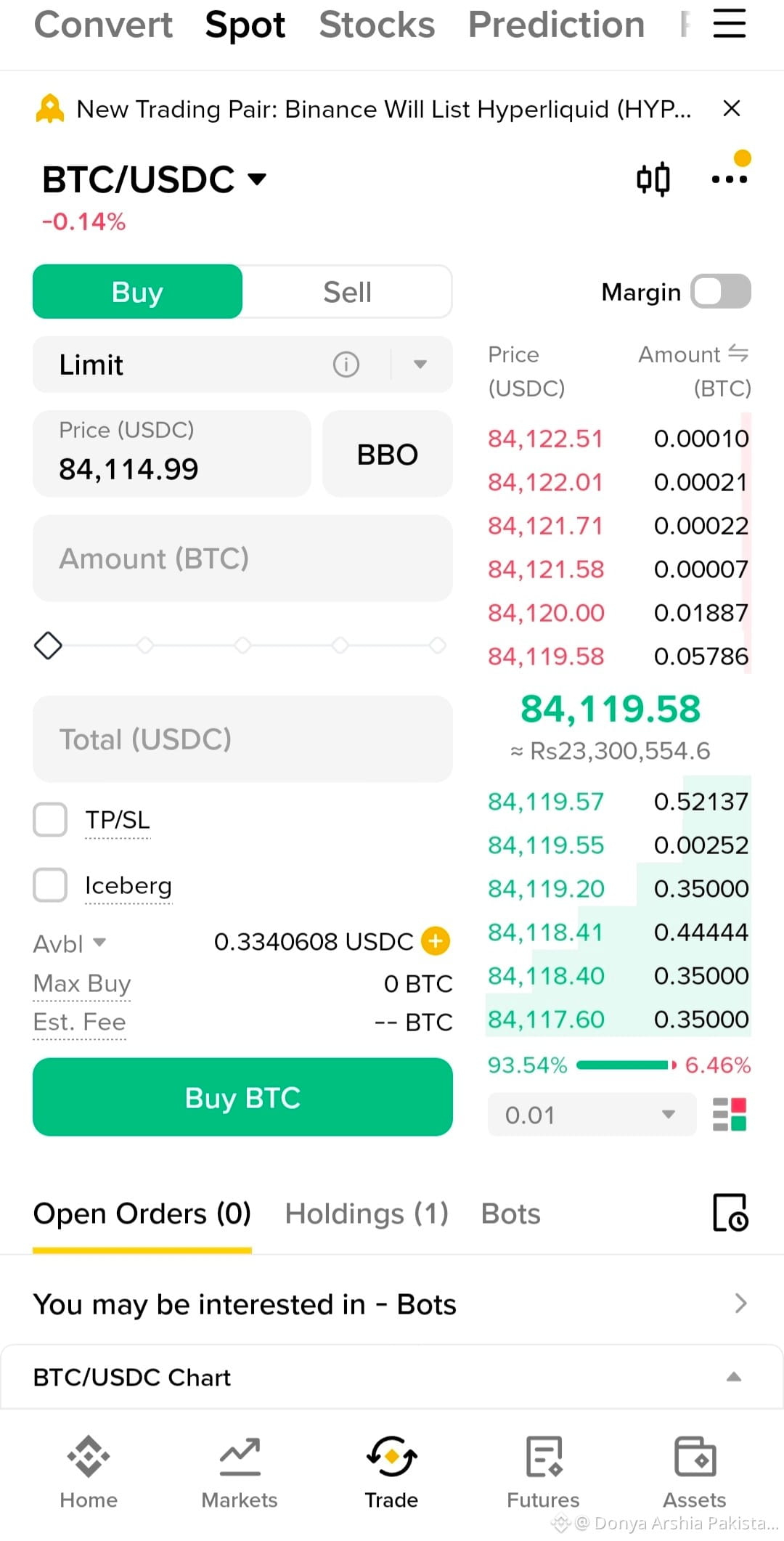Viewport: 784px width, 1541px height.
Task: Check the Iceberg checkbox
Action: (50, 885)
